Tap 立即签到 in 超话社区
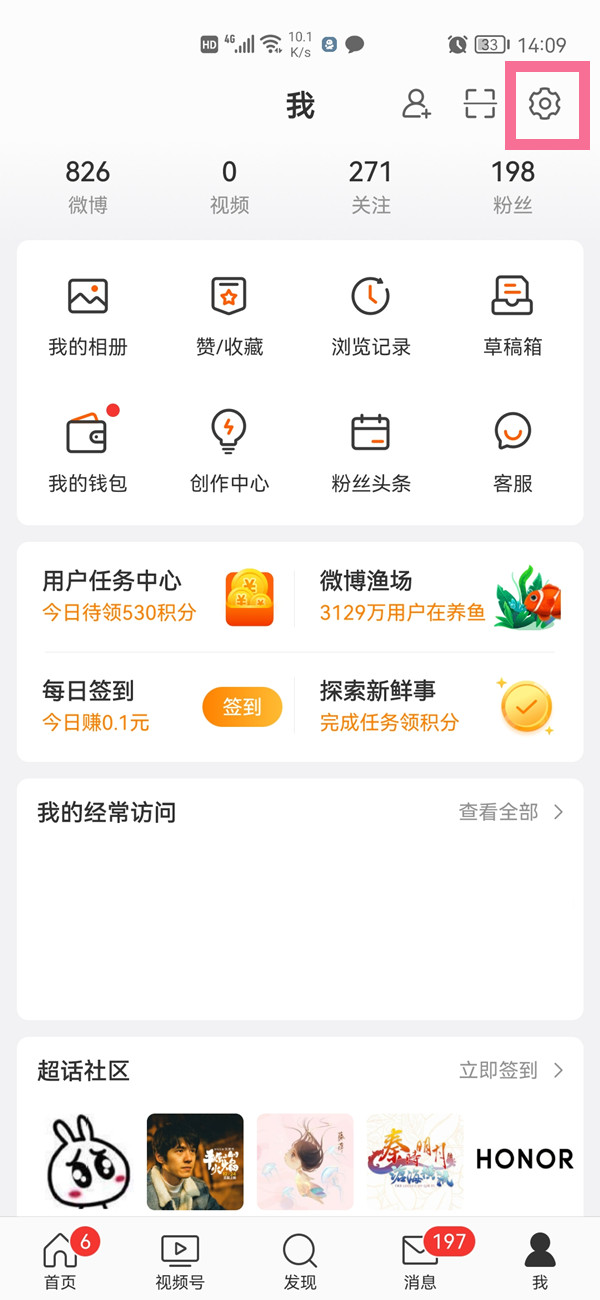The width and height of the screenshot is (600, 1300). (511, 1071)
